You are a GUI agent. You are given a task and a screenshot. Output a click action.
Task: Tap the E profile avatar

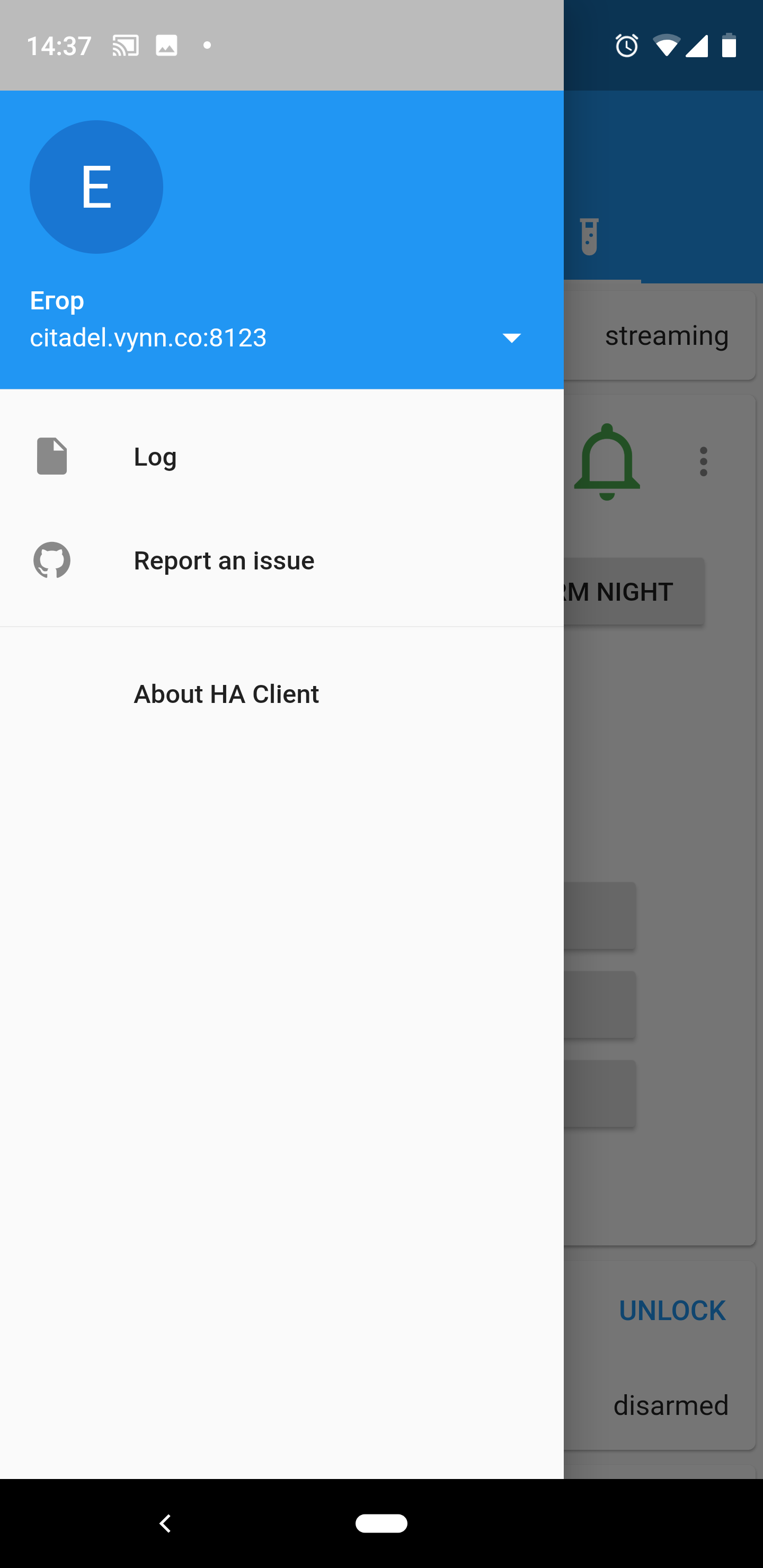[96, 187]
